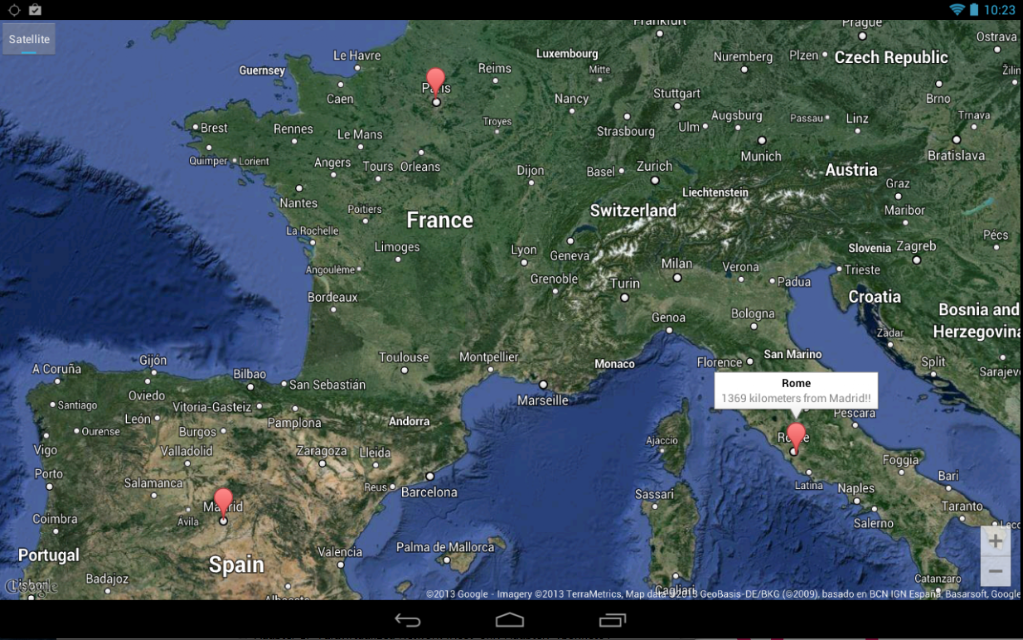Select the red marker on Madrid

[x=223, y=504]
